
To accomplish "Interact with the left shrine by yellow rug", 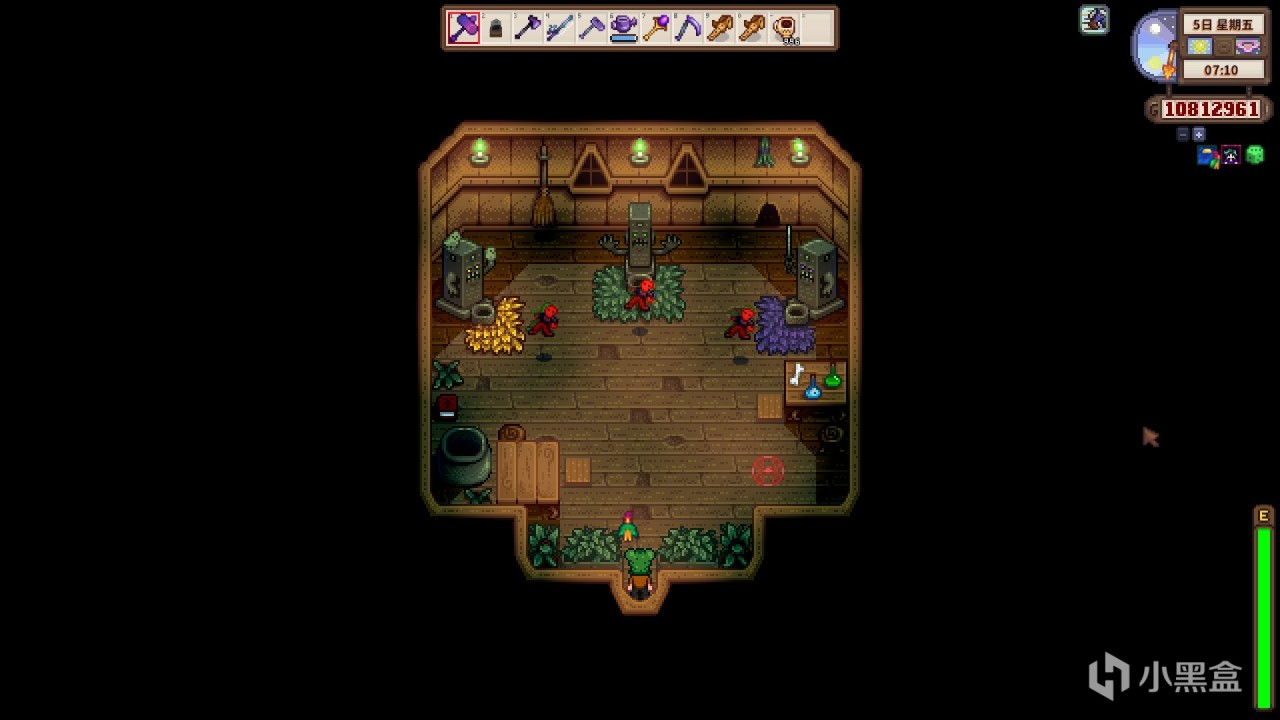I will click(463, 275).
